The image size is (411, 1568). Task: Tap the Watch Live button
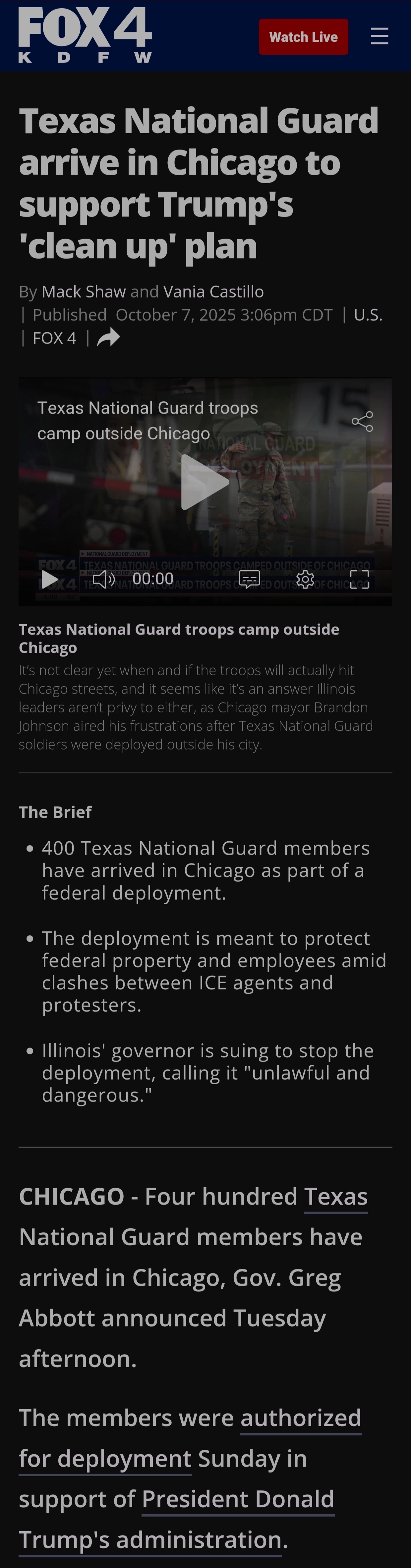[303, 37]
